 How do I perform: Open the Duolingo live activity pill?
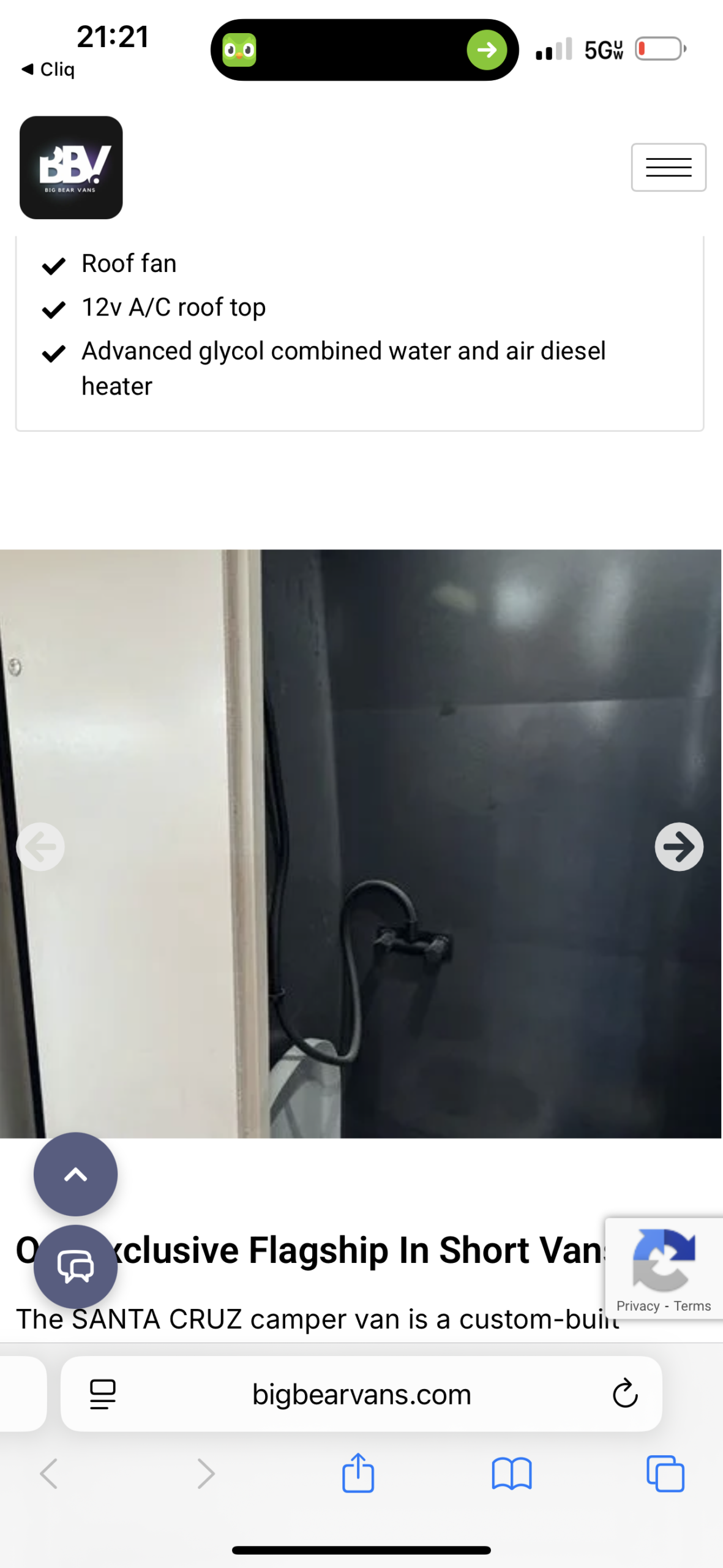(364, 50)
